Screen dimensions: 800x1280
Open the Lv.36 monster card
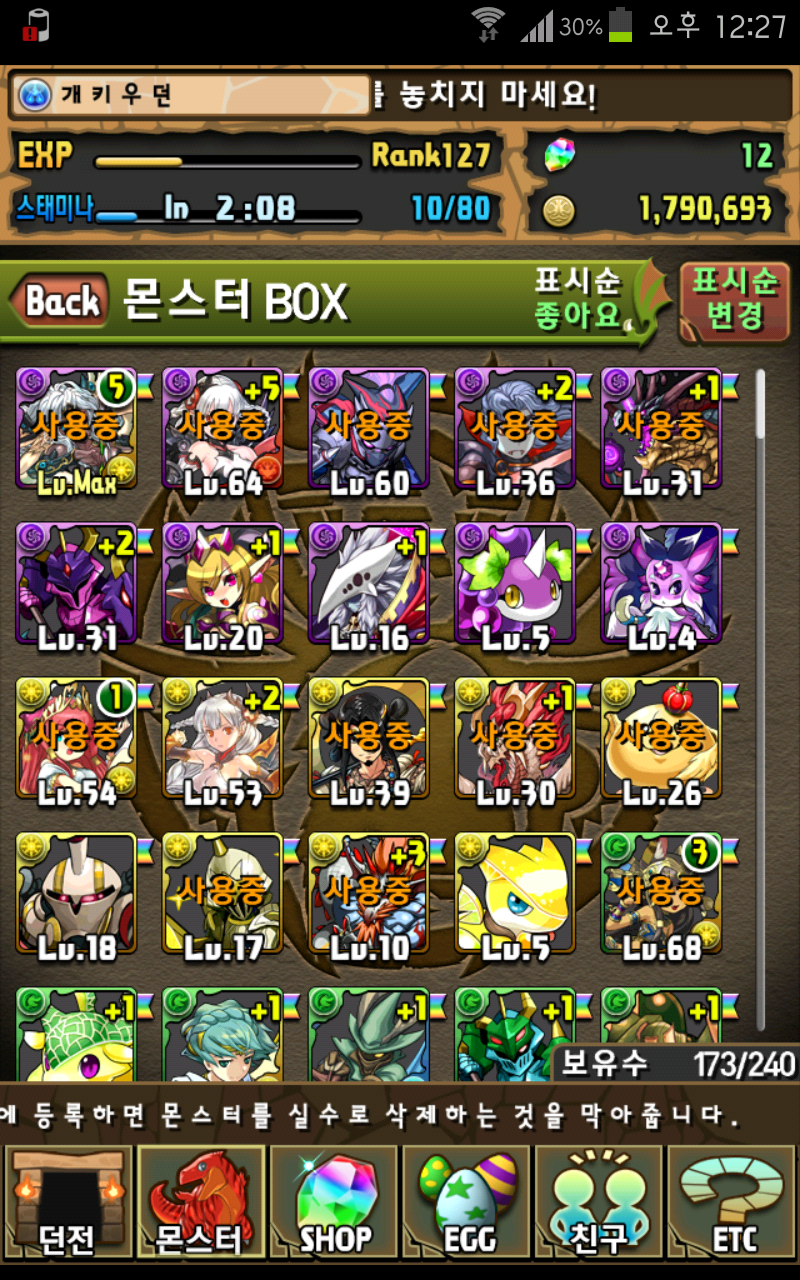(514, 430)
